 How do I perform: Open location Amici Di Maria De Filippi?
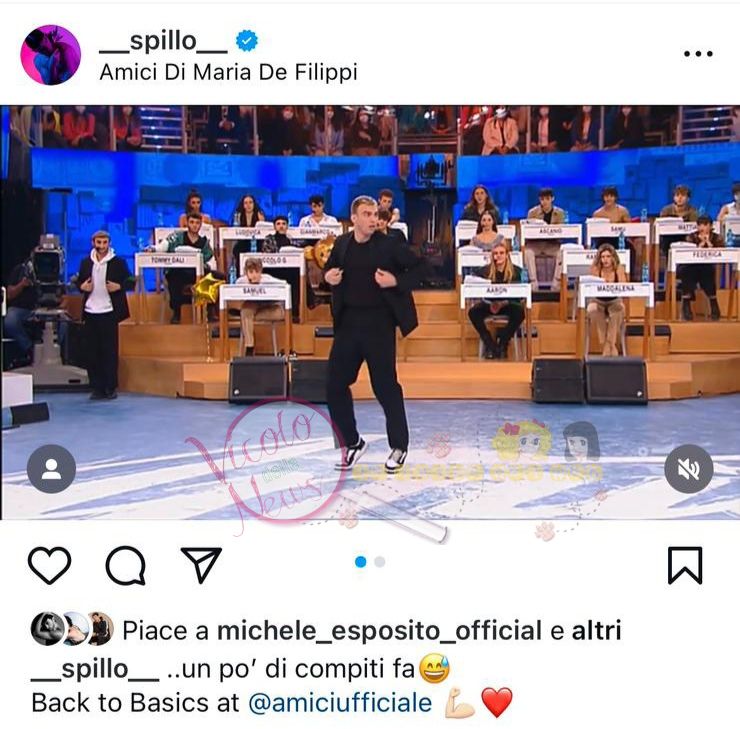coord(228,73)
